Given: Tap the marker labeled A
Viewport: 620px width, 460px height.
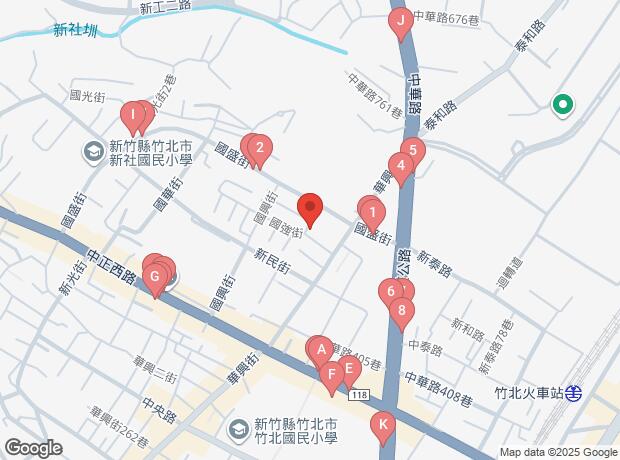Looking at the screenshot, I should coord(320,349).
